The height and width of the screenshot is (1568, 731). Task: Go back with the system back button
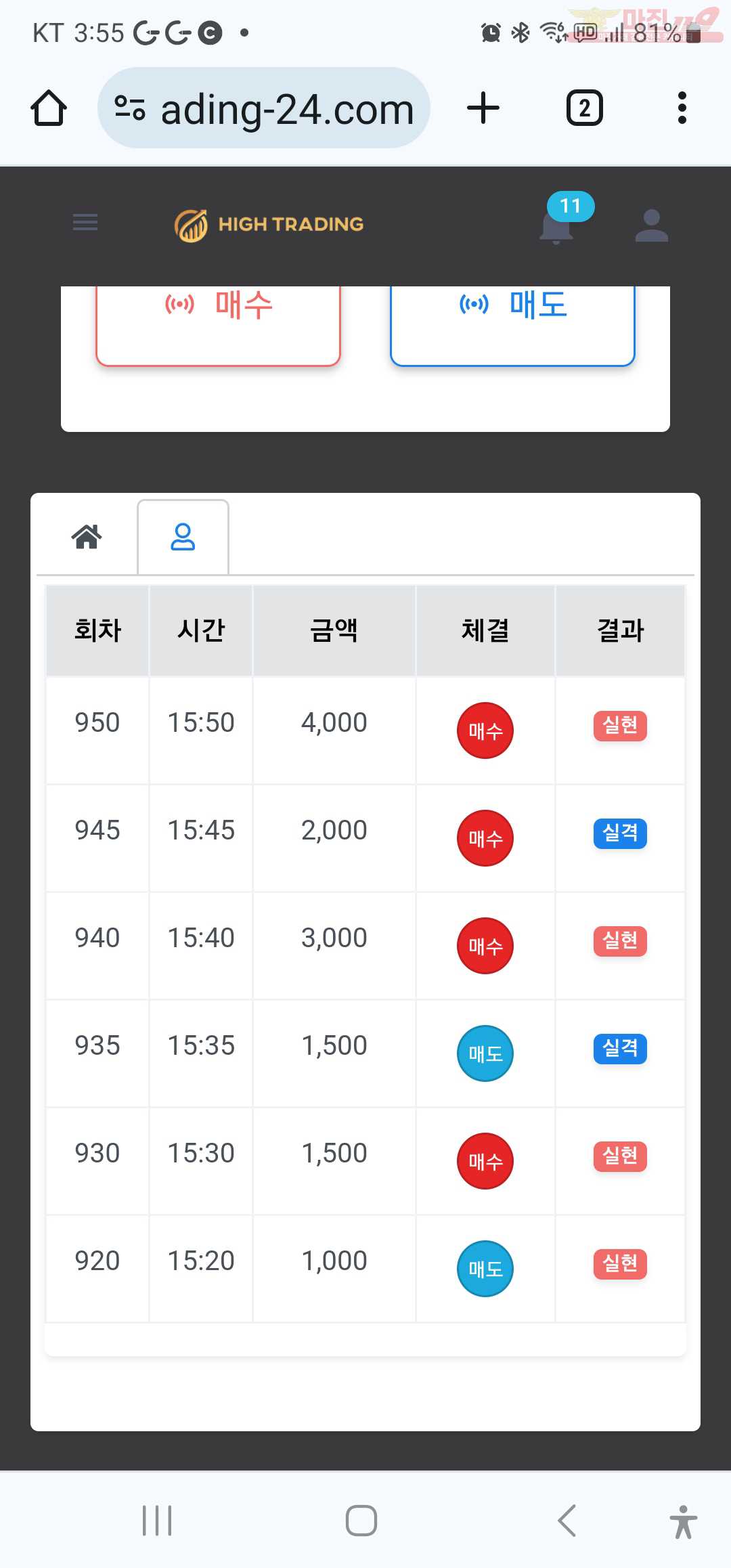(567, 1521)
